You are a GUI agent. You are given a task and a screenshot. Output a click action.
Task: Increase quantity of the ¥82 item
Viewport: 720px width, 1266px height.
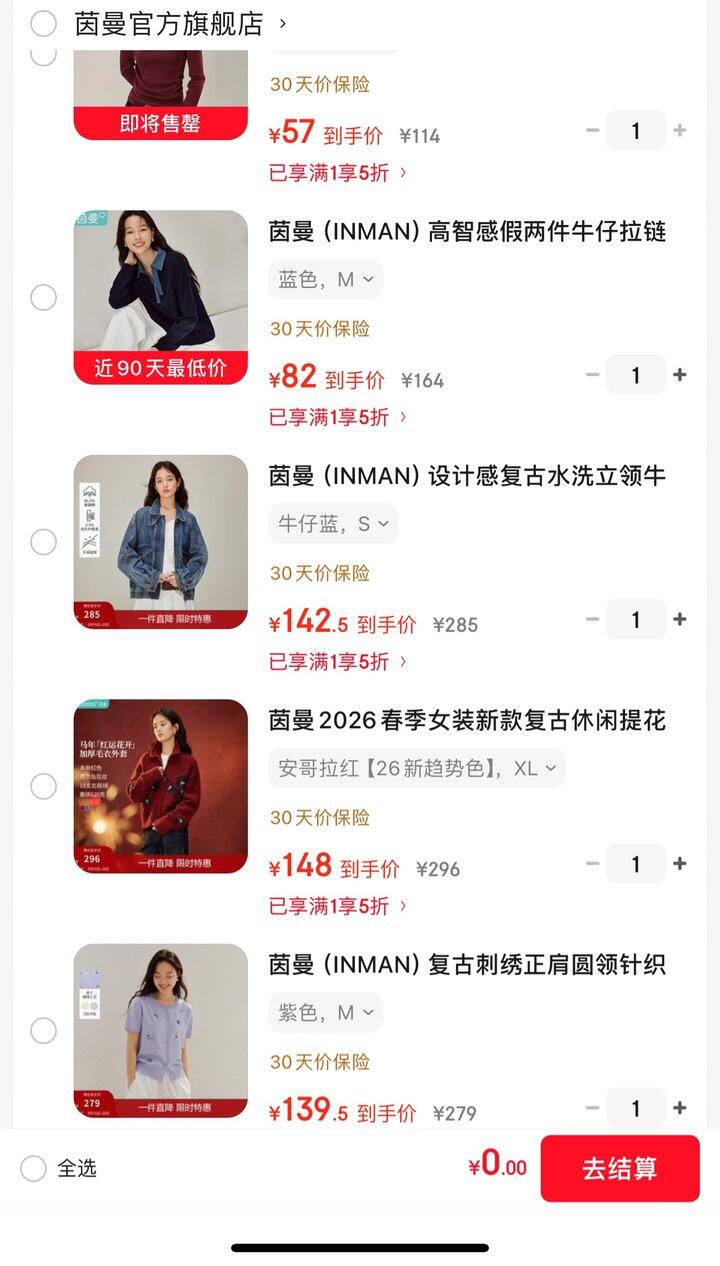pos(680,375)
